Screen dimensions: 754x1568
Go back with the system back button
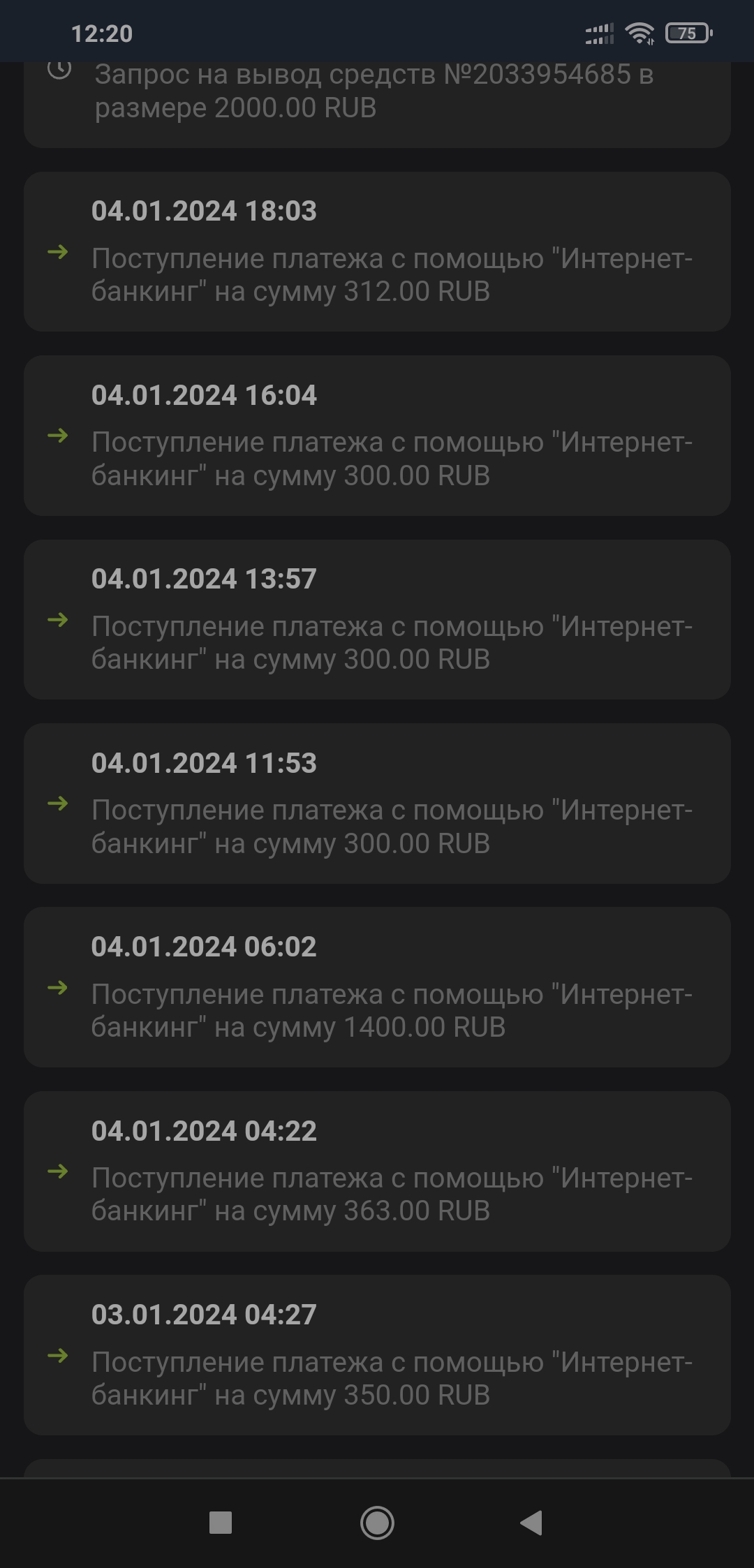(x=532, y=1523)
